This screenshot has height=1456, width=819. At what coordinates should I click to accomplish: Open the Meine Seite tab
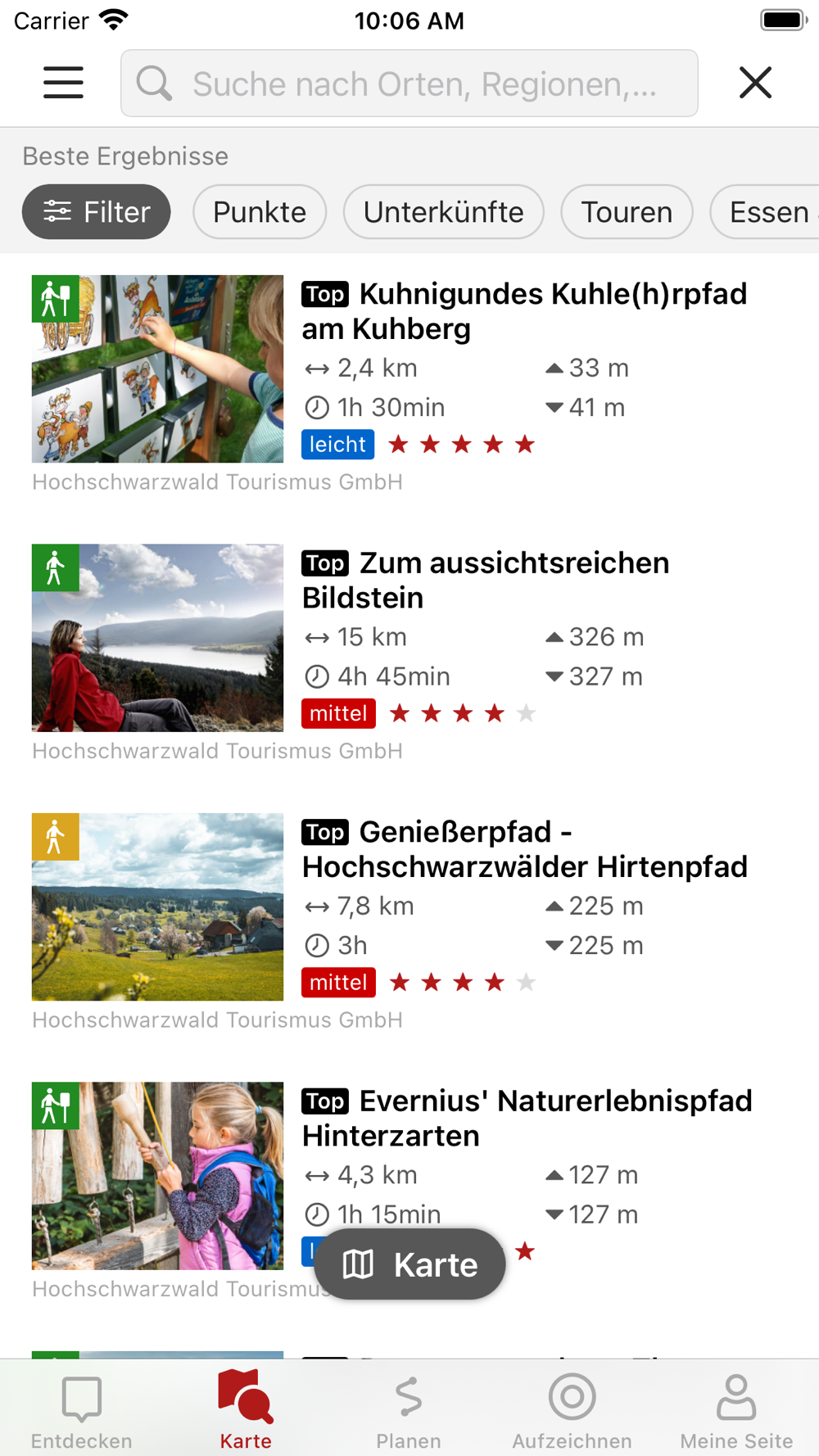736,1410
